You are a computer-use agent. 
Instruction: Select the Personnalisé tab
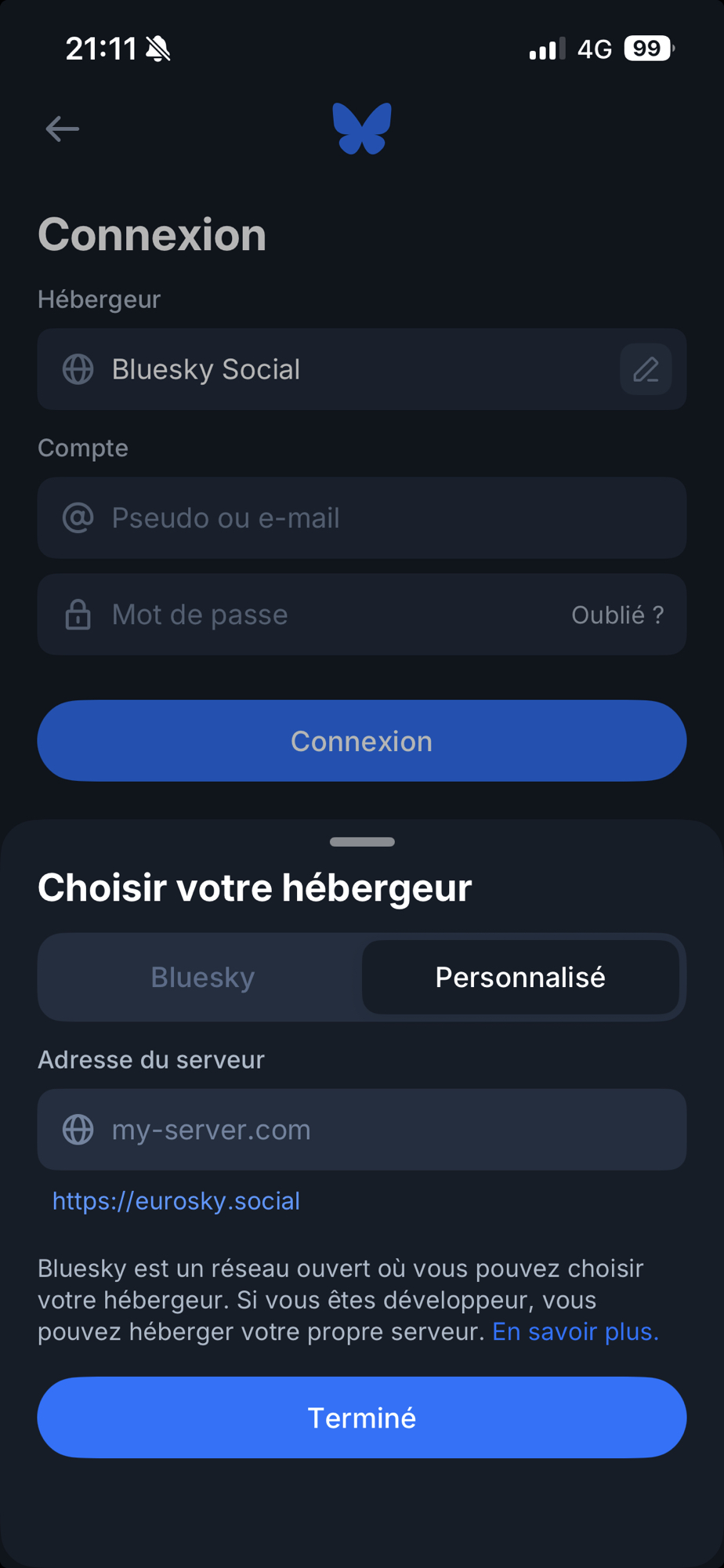point(520,978)
